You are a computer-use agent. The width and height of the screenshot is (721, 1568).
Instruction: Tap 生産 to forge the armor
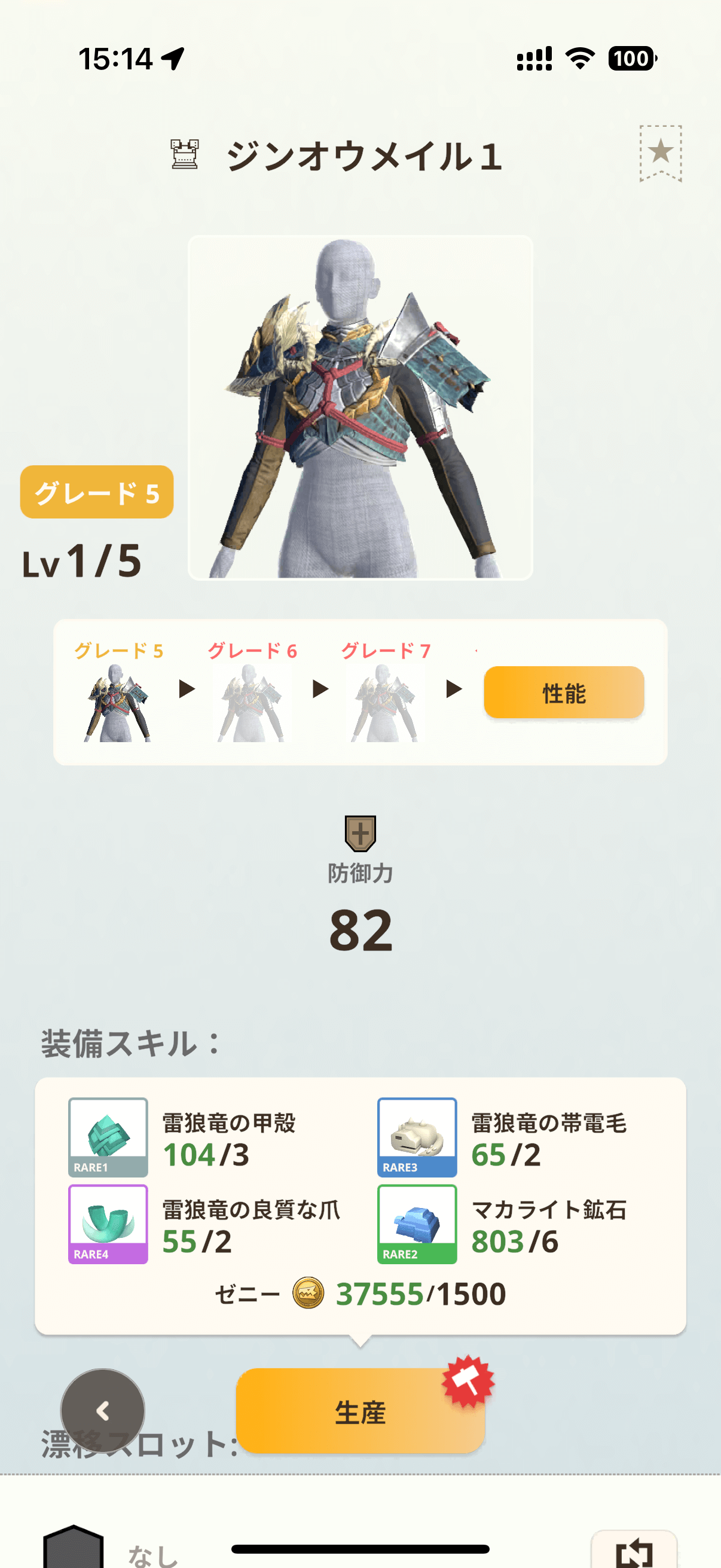[359, 1410]
